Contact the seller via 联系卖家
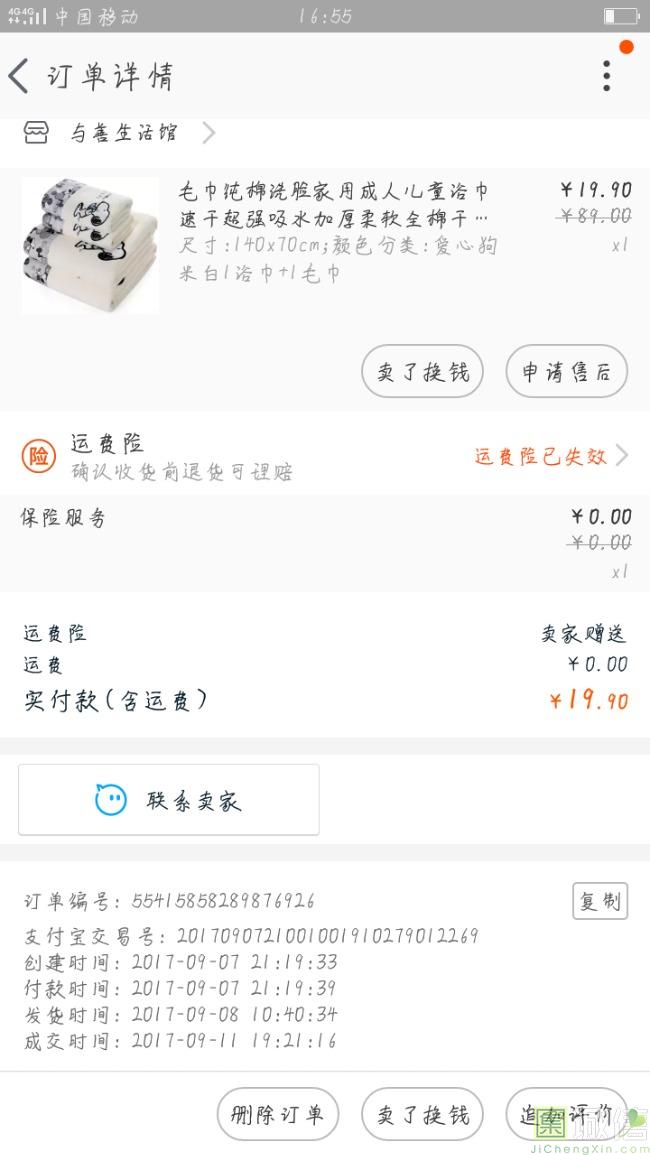This screenshot has width=650, height=1155. click(169, 800)
